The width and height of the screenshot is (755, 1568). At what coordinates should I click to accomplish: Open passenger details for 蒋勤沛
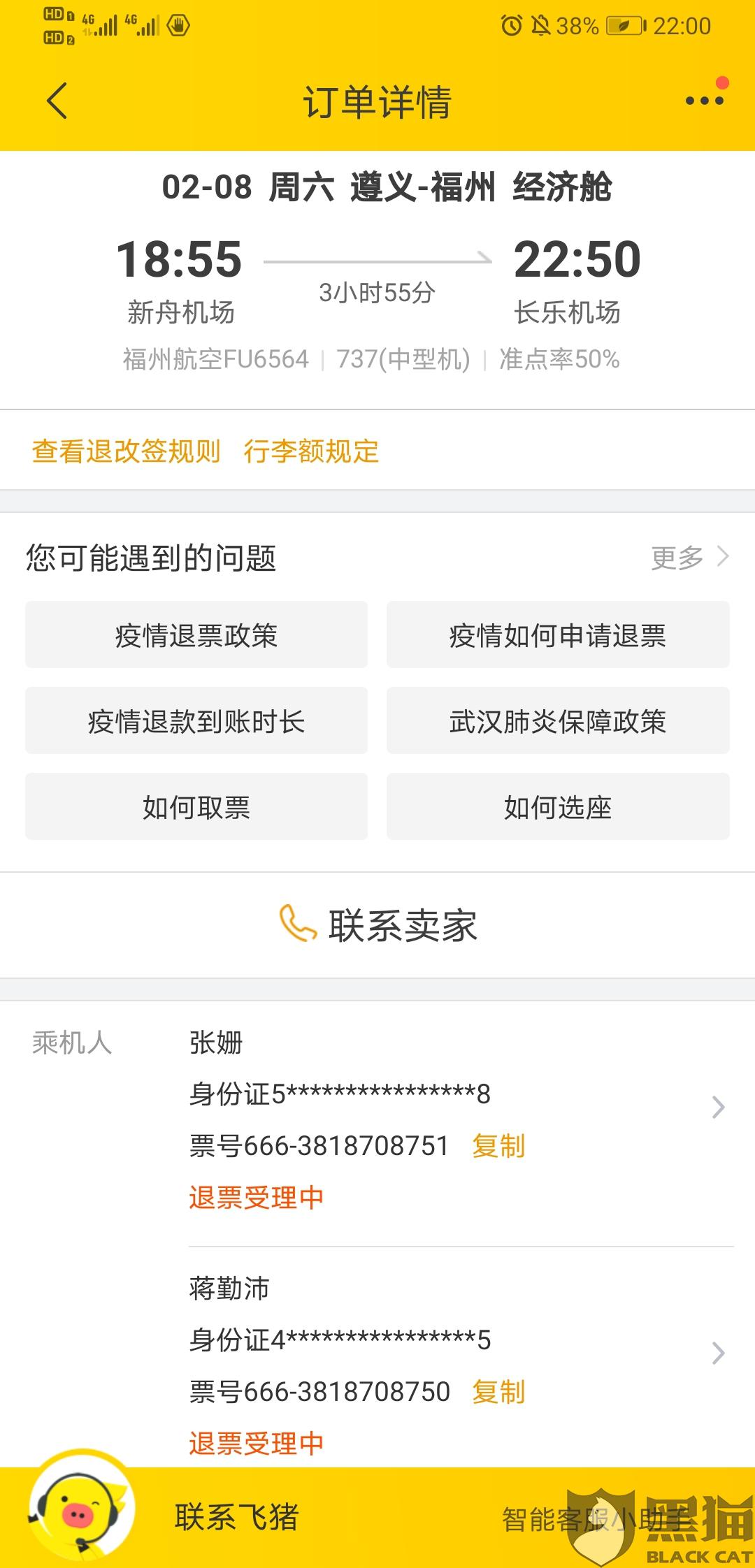pos(718,1353)
